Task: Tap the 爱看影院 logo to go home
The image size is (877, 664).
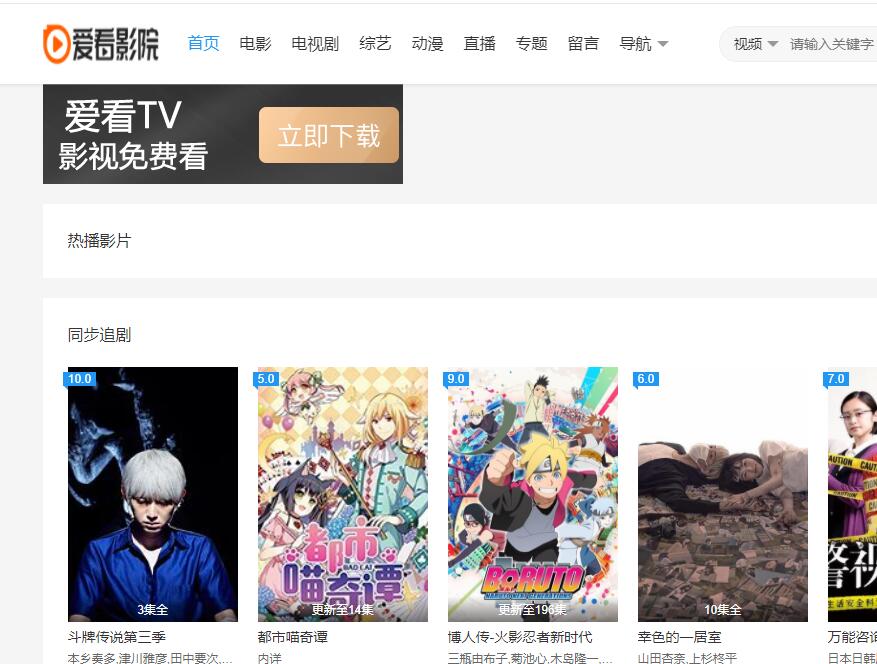Action: click(x=100, y=43)
